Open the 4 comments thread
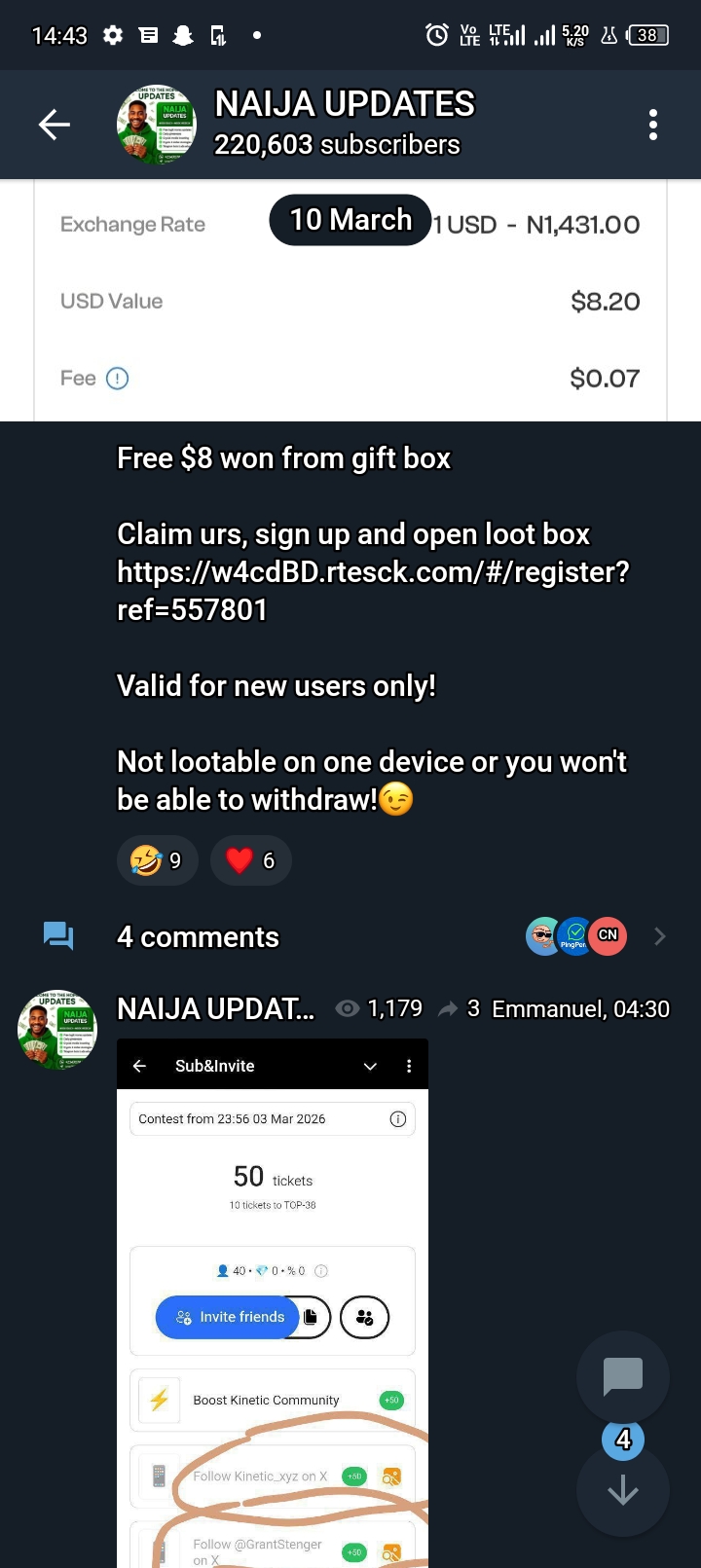The image size is (701, 1568). tap(198, 936)
